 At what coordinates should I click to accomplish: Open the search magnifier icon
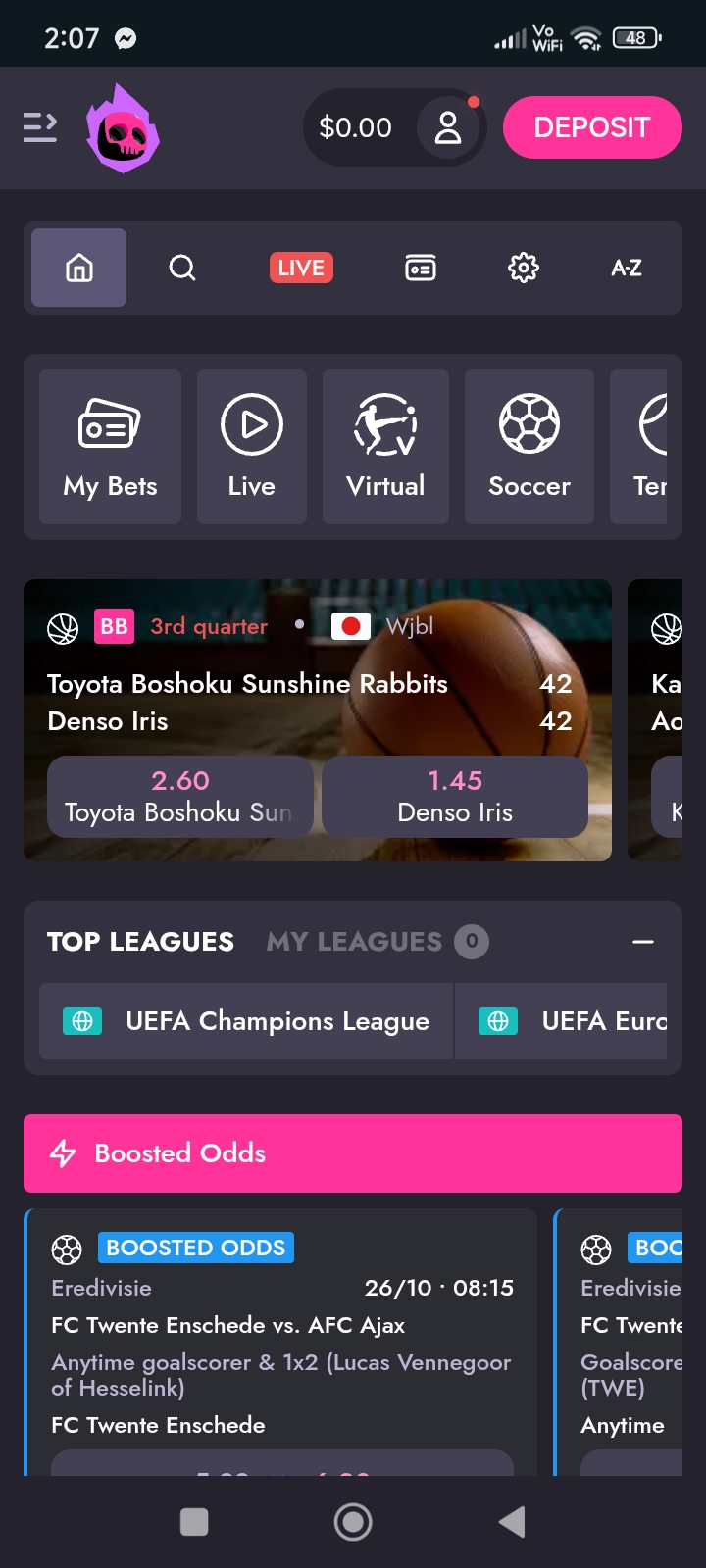182,268
